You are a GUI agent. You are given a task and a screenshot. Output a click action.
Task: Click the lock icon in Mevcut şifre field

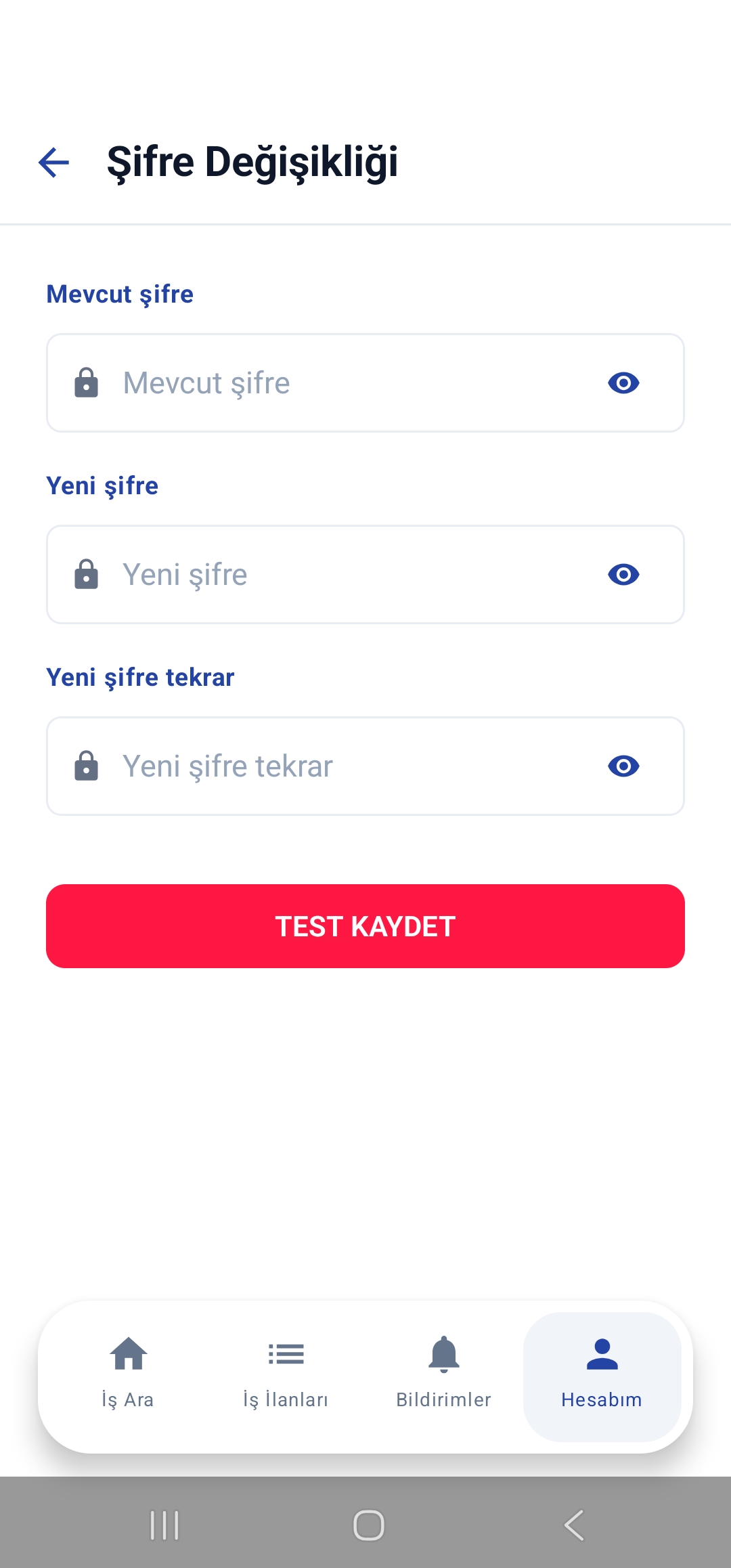click(x=86, y=383)
